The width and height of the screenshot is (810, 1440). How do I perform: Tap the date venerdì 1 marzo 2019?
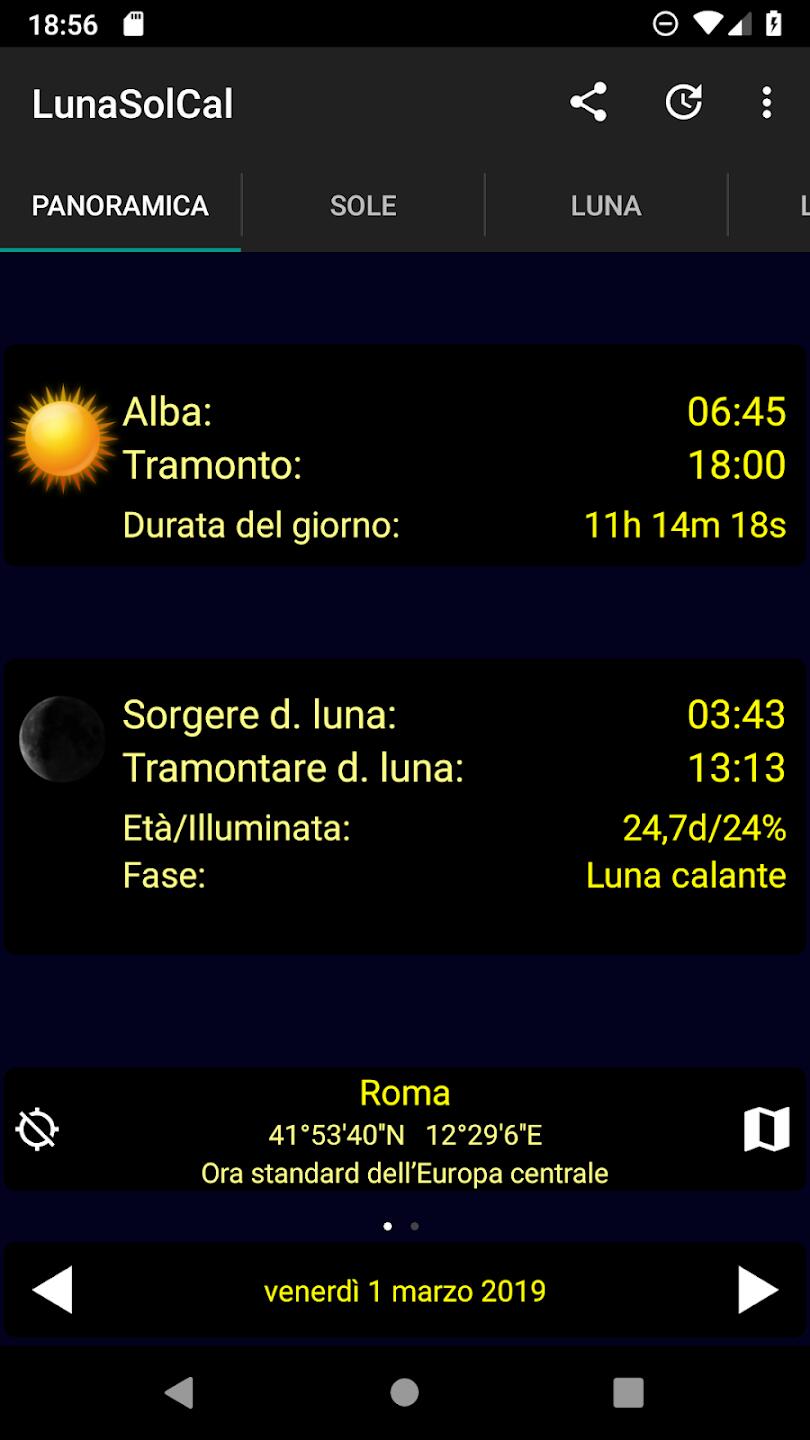(x=405, y=1291)
